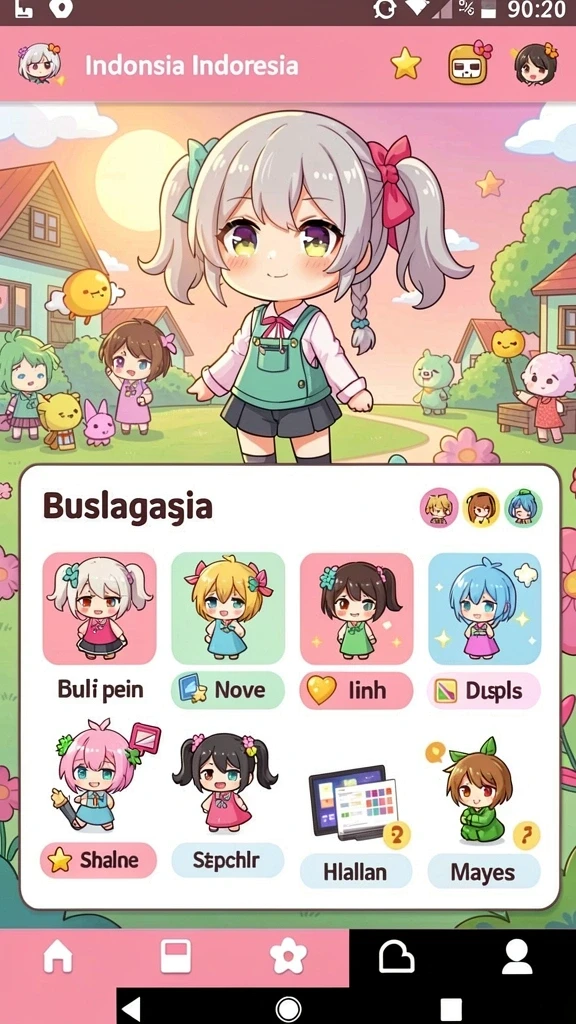This screenshot has width=576, height=1024.
Task: Tap the silver-haired avatar beside Indonsia Indoresia
Action: [40, 64]
